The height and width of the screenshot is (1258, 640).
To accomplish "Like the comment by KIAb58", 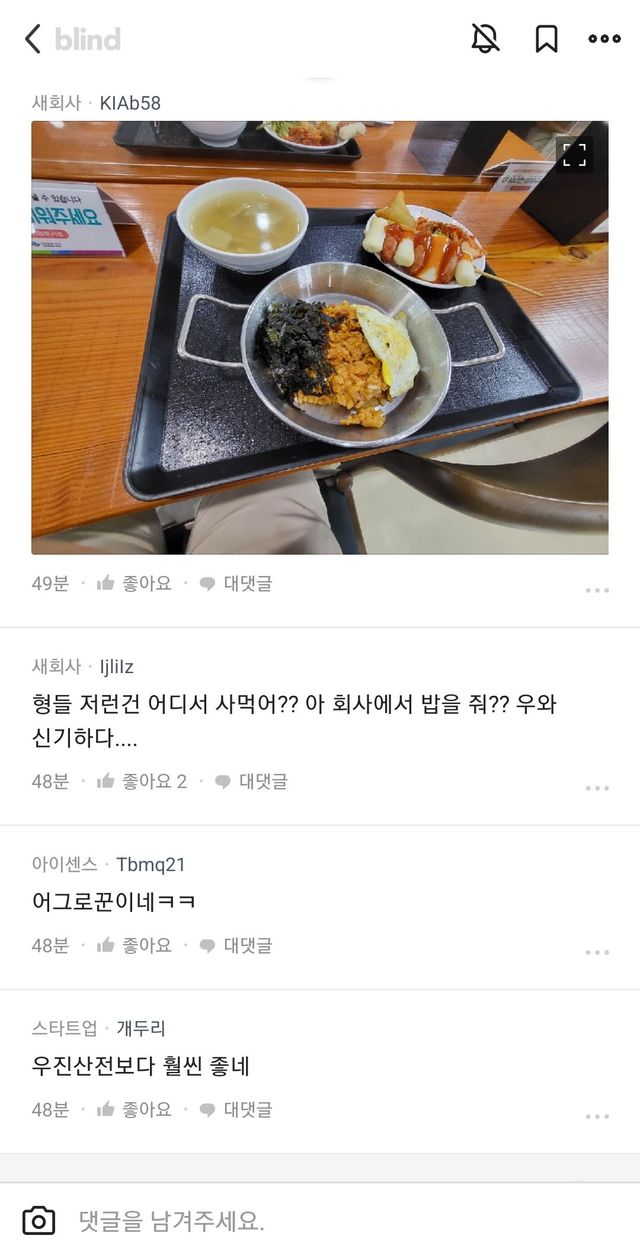I will coord(135,583).
